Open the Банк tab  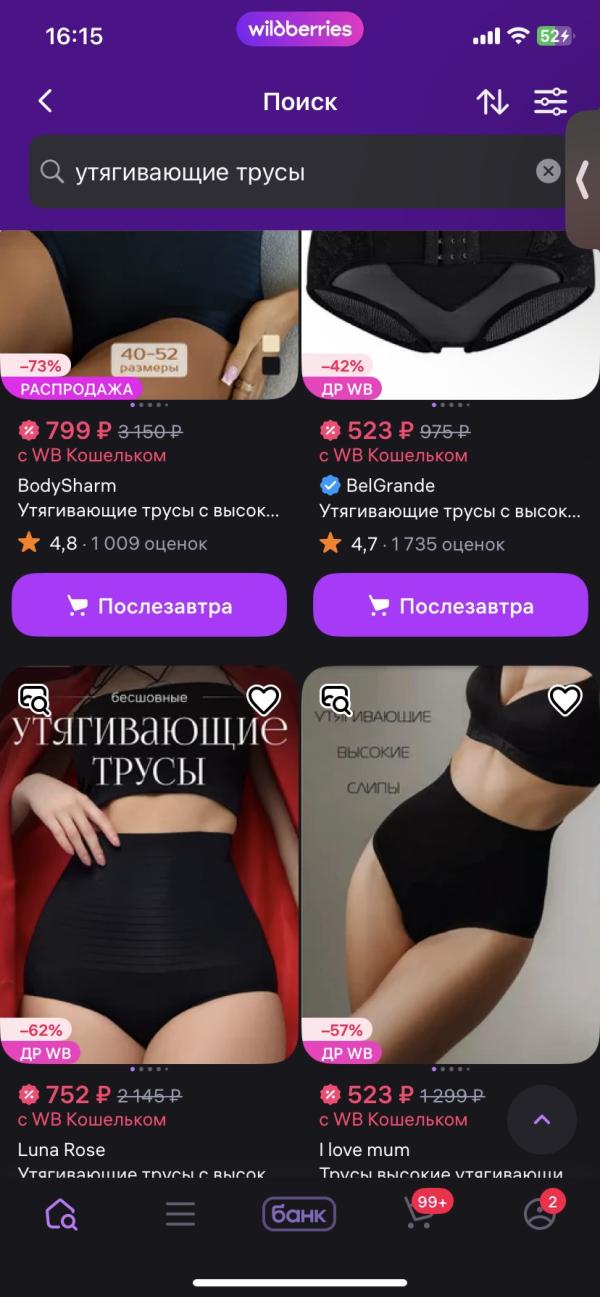click(299, 1214)
